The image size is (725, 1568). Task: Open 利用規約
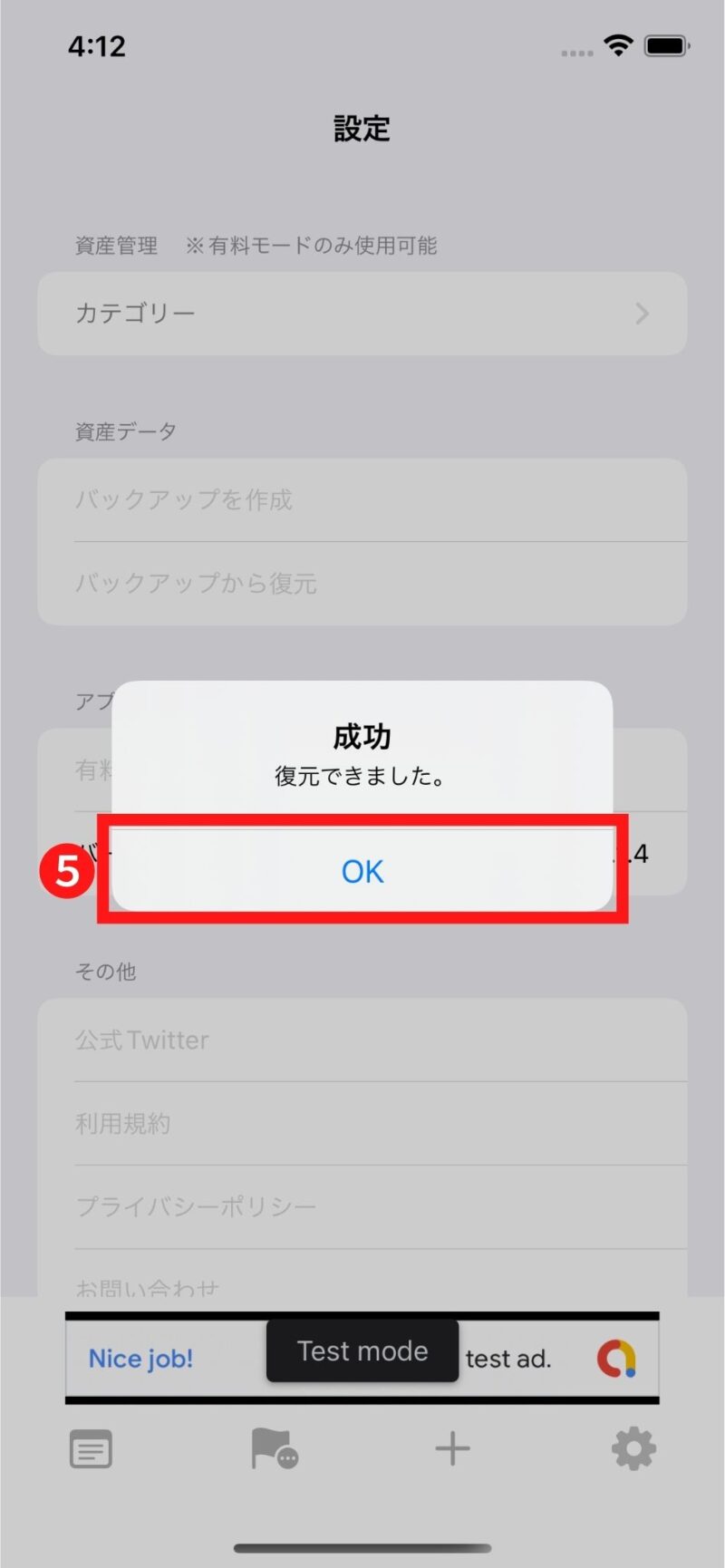(362, 1123)
